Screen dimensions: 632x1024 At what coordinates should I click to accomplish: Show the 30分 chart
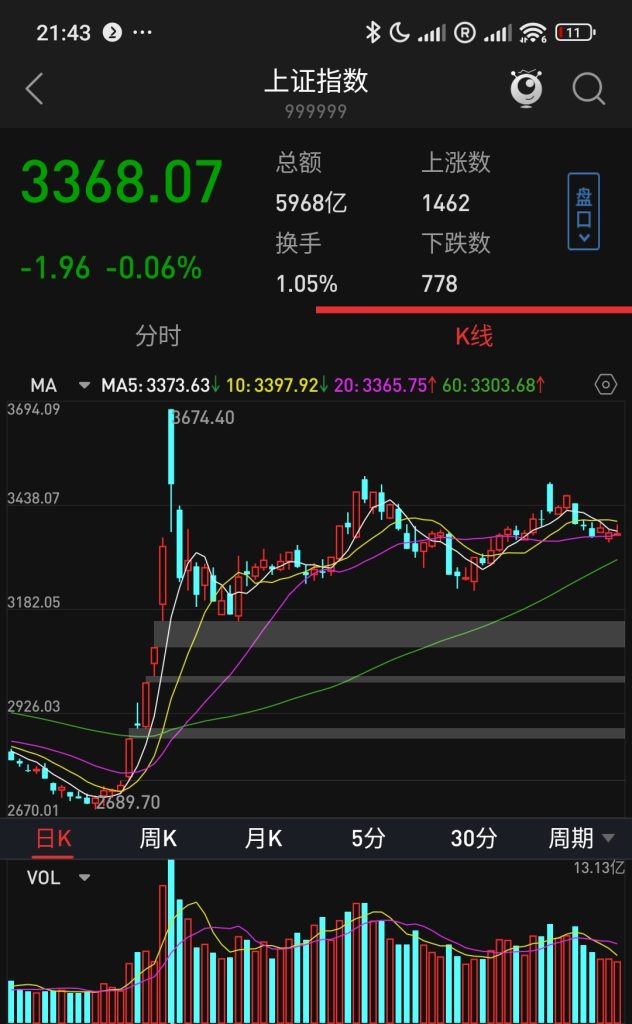[473, 839]
